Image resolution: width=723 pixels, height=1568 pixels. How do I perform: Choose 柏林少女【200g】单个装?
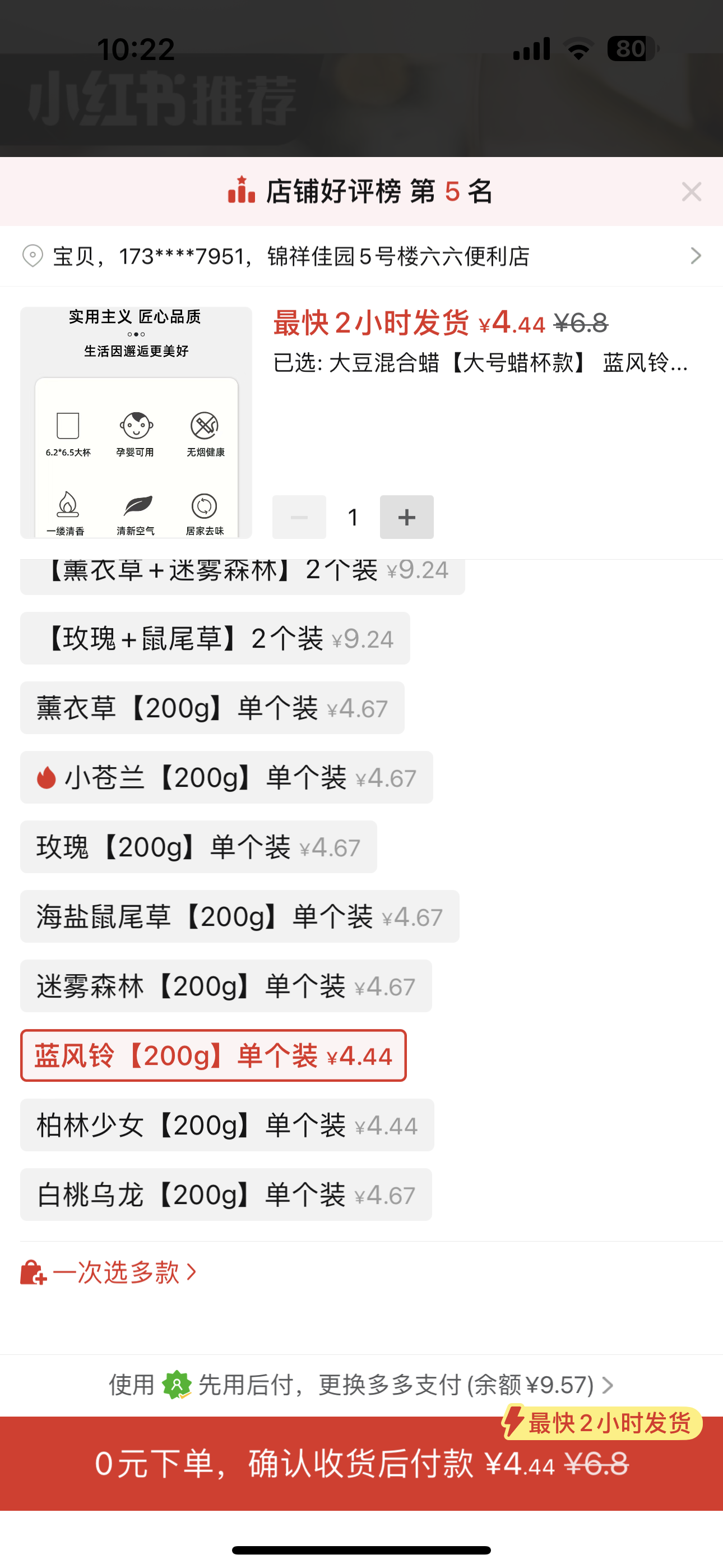227,1125
